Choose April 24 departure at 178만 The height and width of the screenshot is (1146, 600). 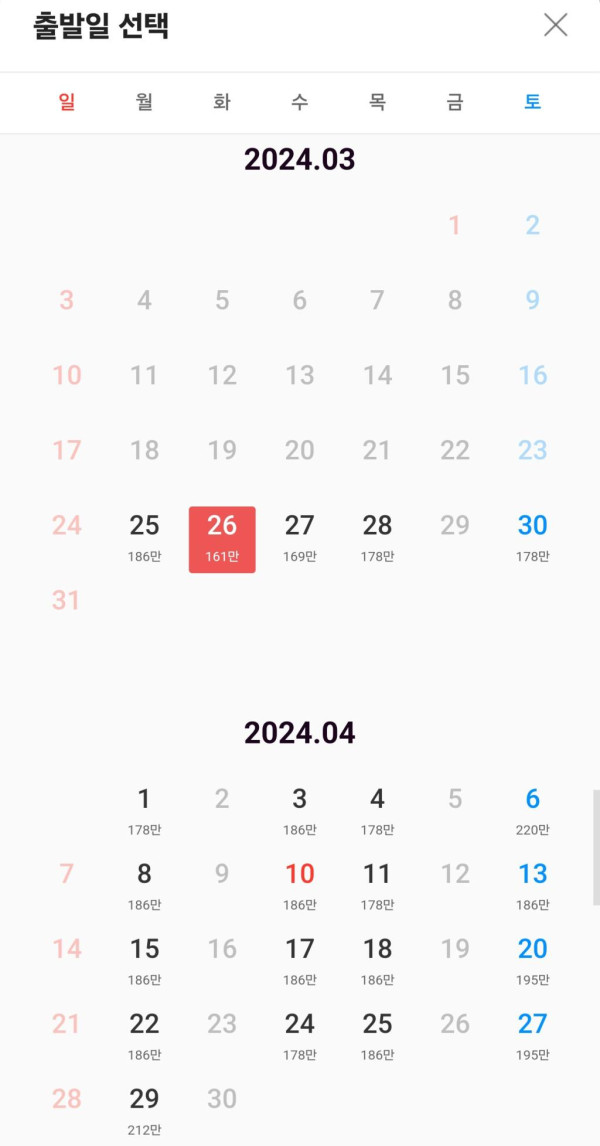coord(299,1036)
